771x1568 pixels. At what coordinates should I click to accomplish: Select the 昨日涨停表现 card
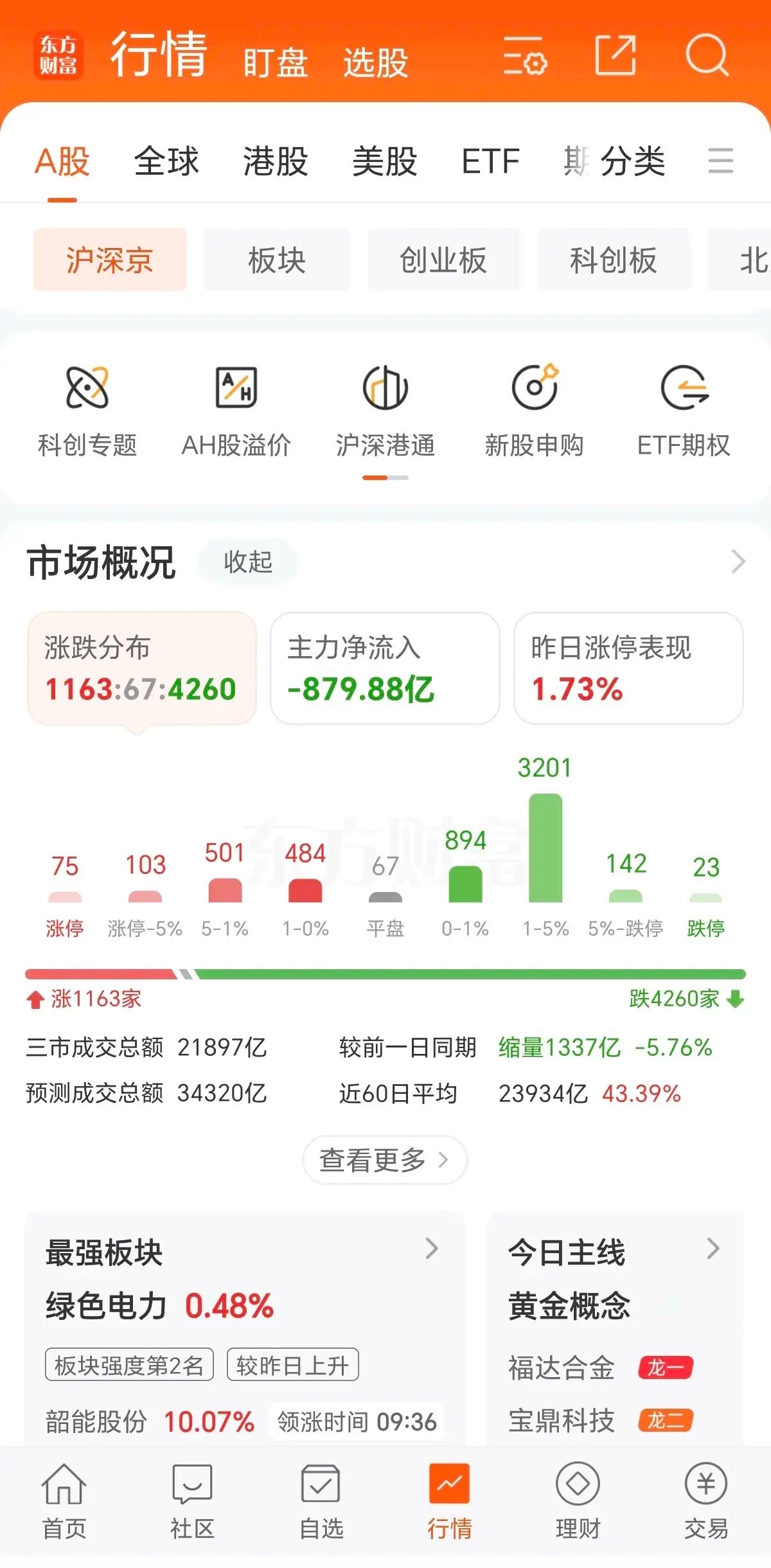(628, 668)
